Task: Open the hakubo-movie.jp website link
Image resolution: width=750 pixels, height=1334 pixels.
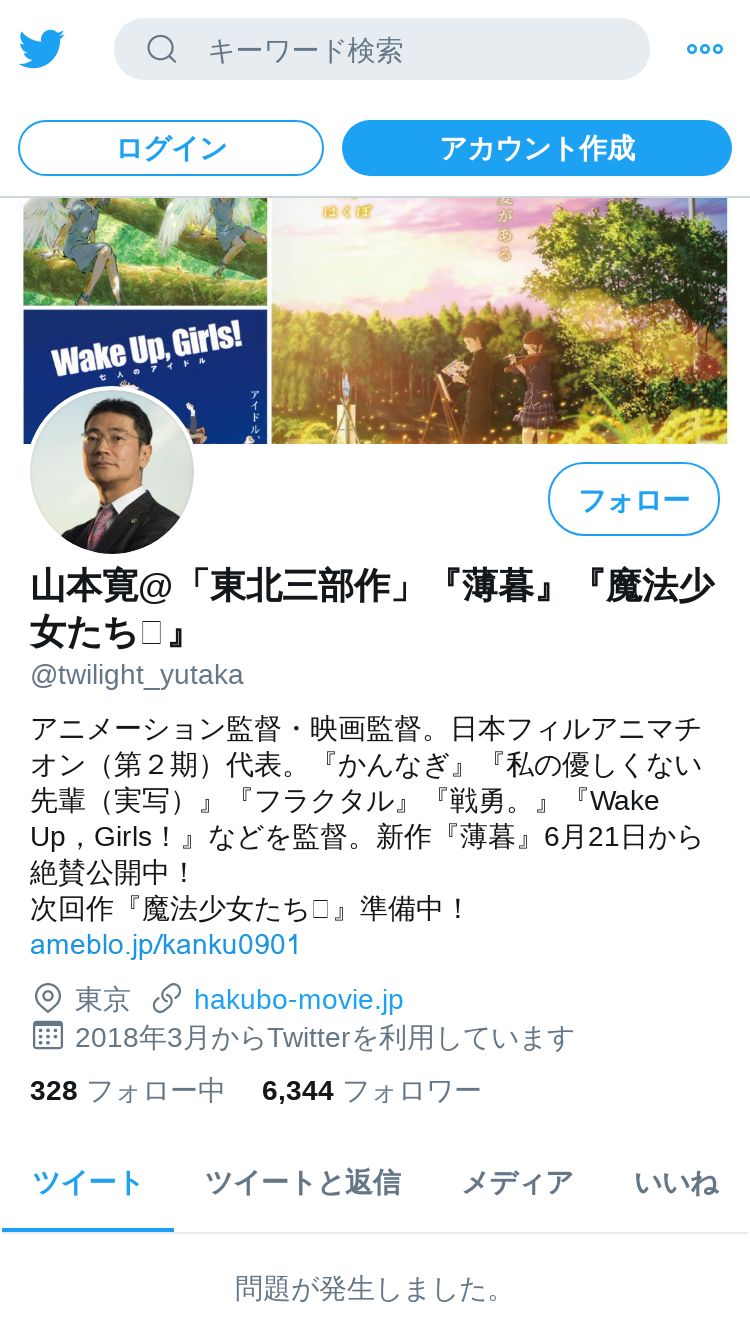Action: coord(298,999)
